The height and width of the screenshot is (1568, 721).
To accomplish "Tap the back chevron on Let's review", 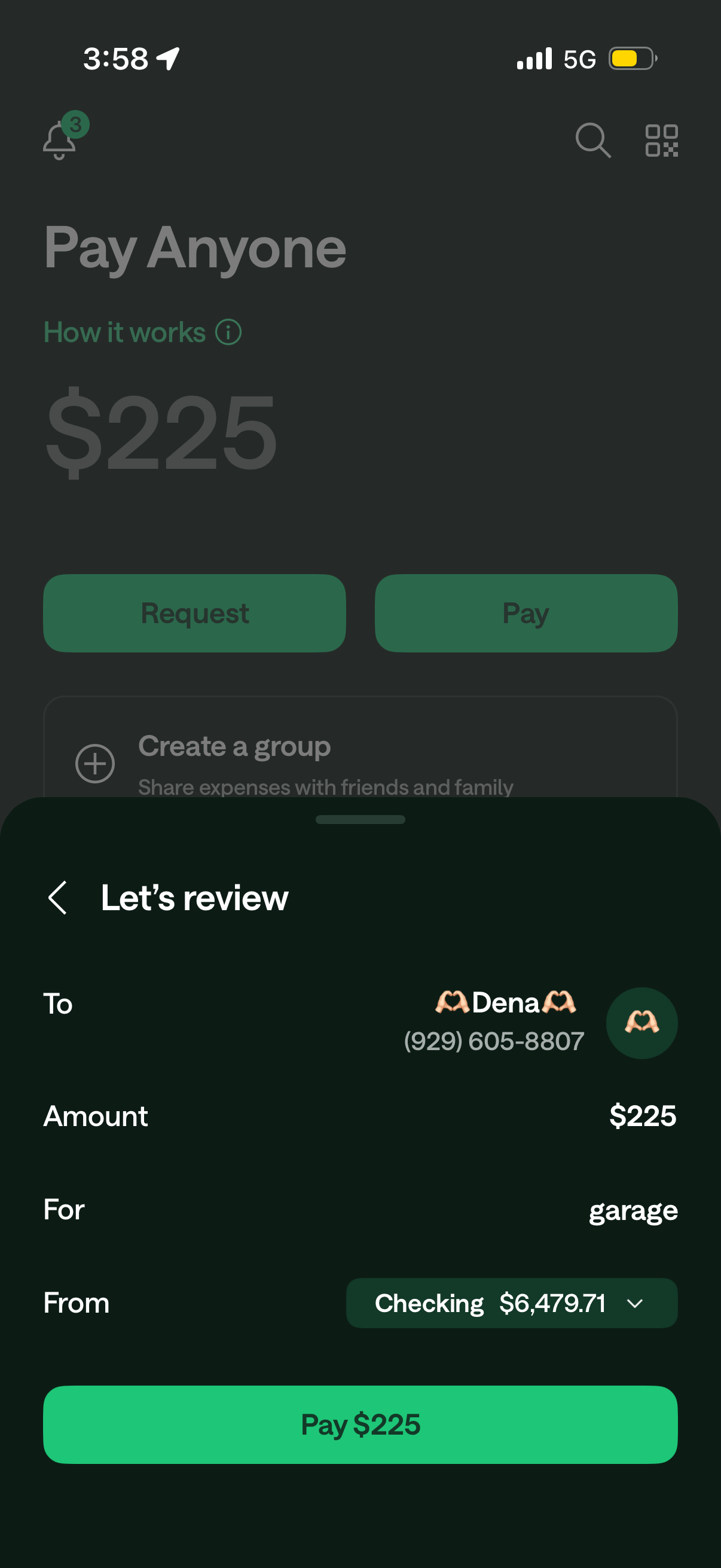I will coord(58,897).
